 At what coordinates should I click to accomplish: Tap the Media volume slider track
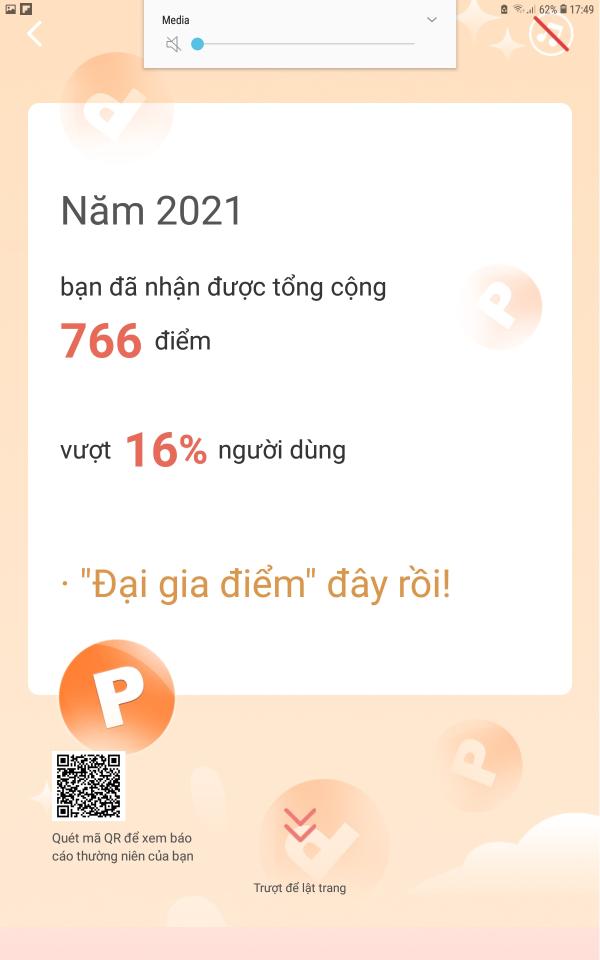coord(305,44)
